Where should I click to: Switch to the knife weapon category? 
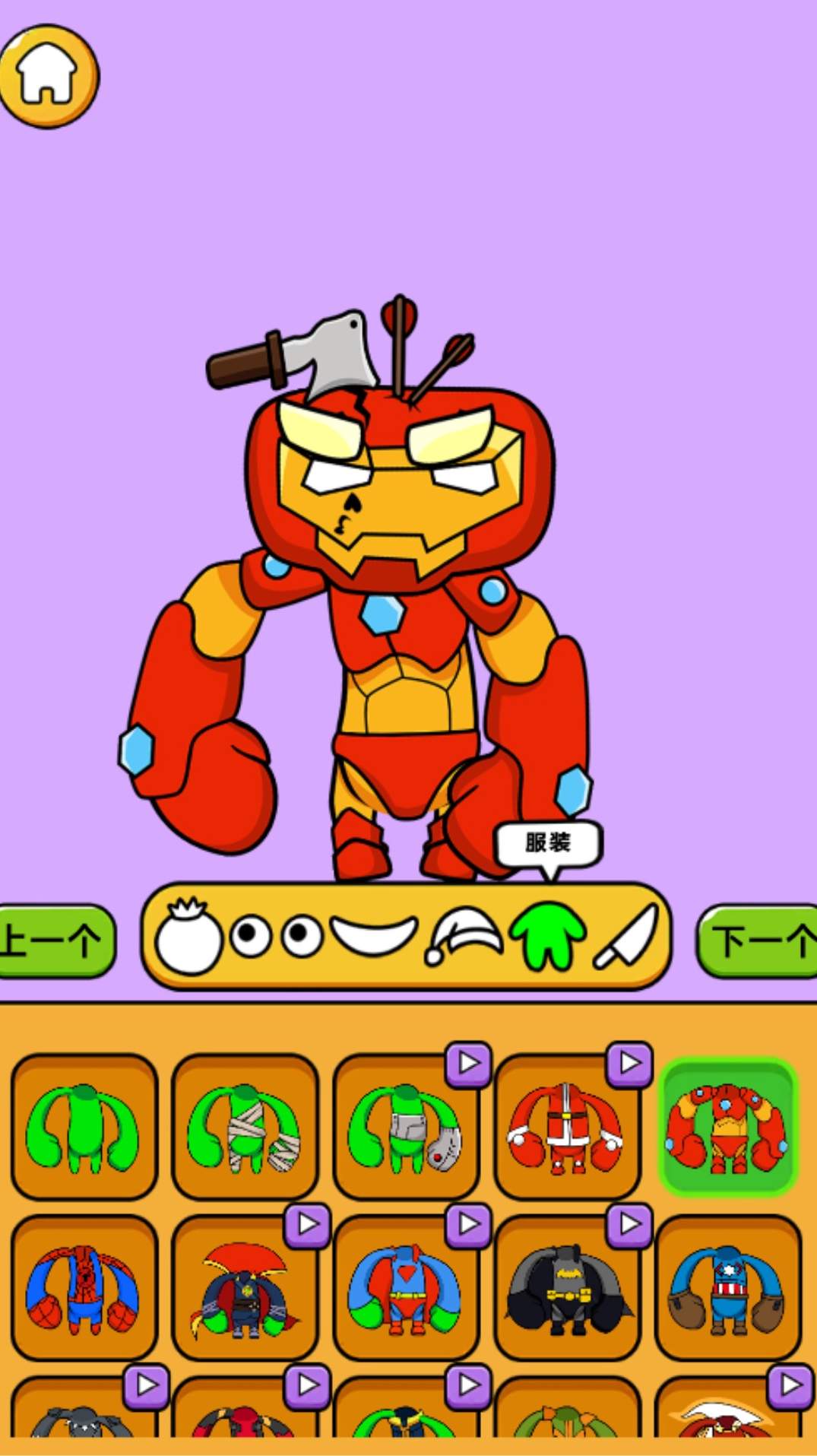626,937
